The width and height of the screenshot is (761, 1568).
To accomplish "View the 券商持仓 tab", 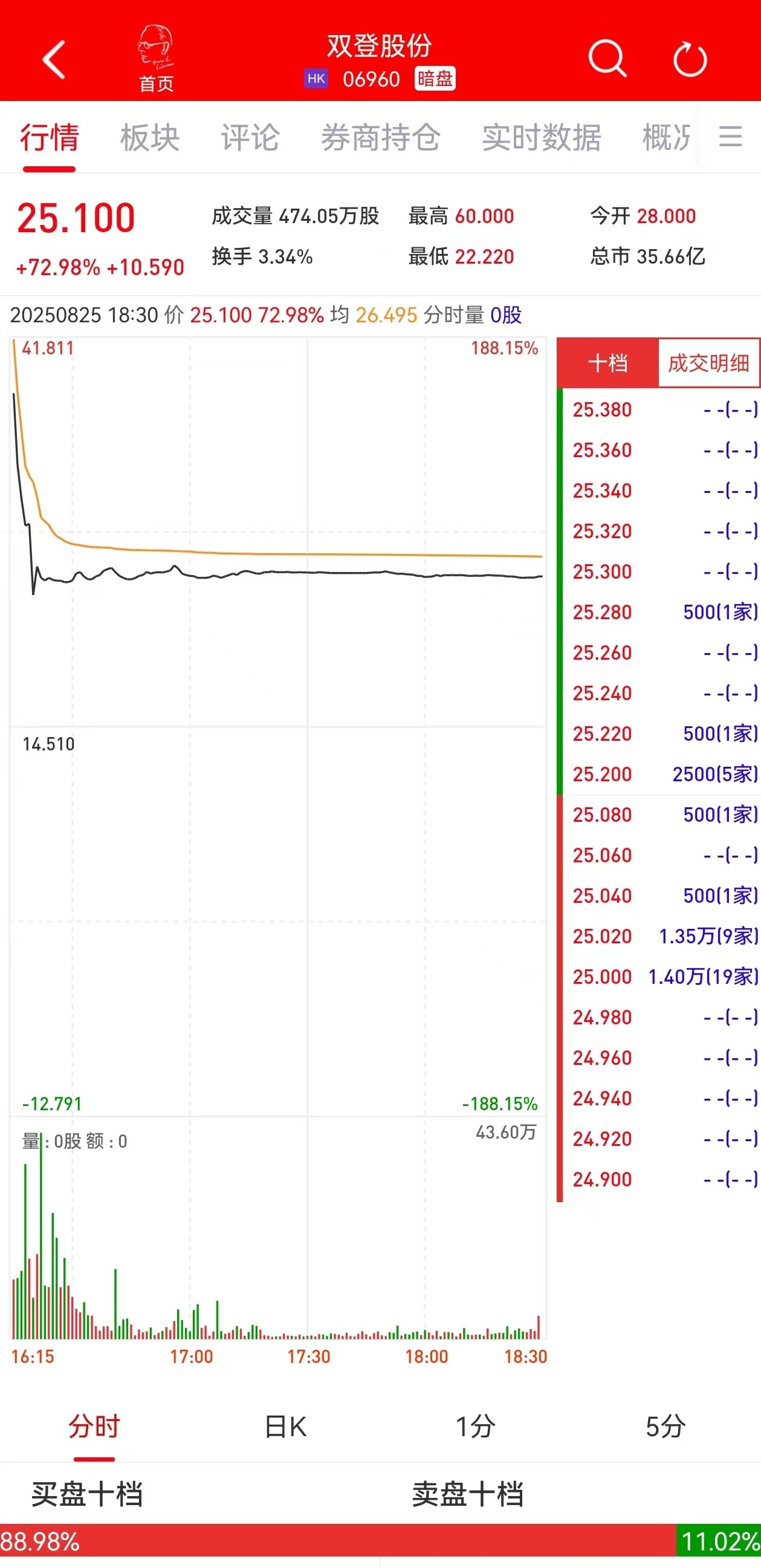I will coord(380,137).
